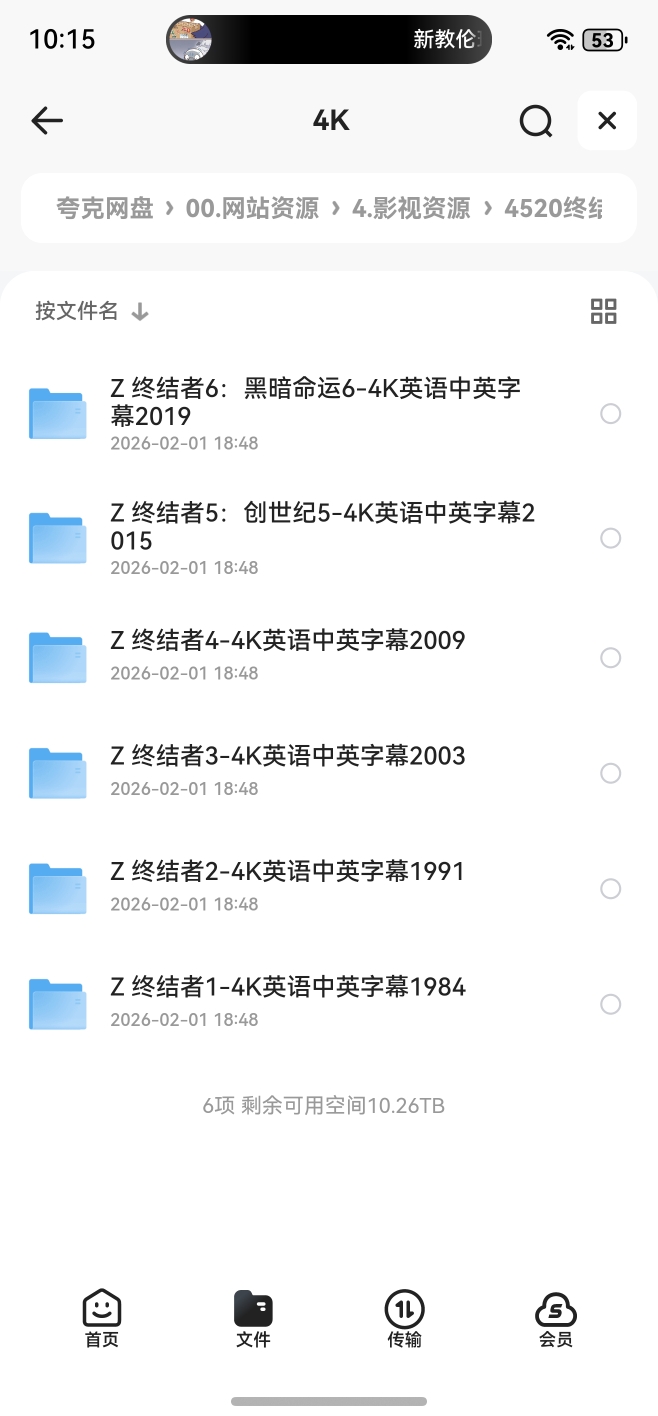Select the 终结者6 folder checkbox

pos(610,414)
